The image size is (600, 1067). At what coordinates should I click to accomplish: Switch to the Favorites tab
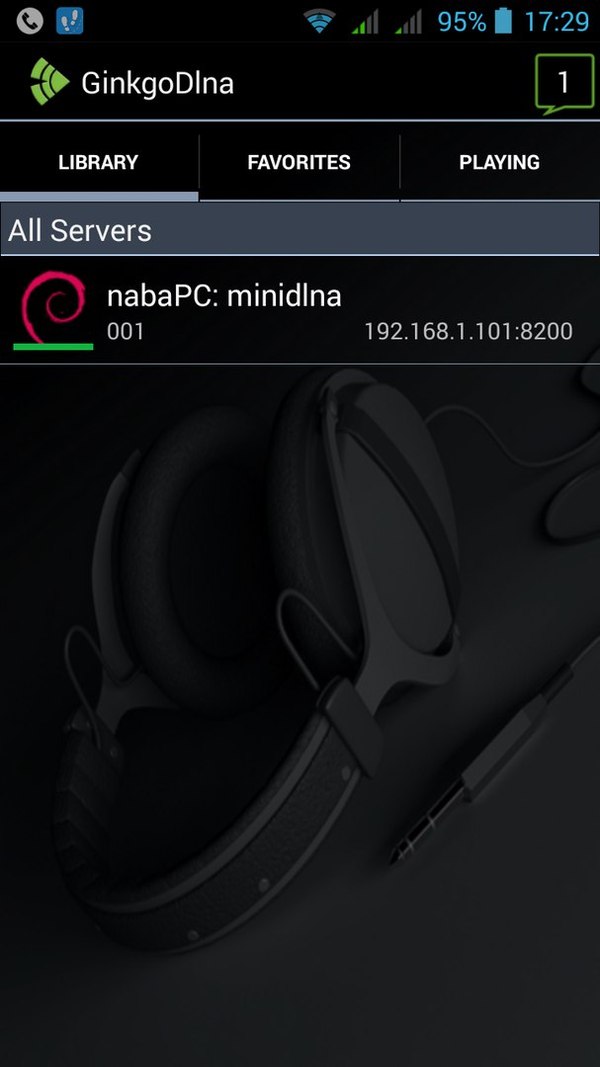click(x=299, y=162)
